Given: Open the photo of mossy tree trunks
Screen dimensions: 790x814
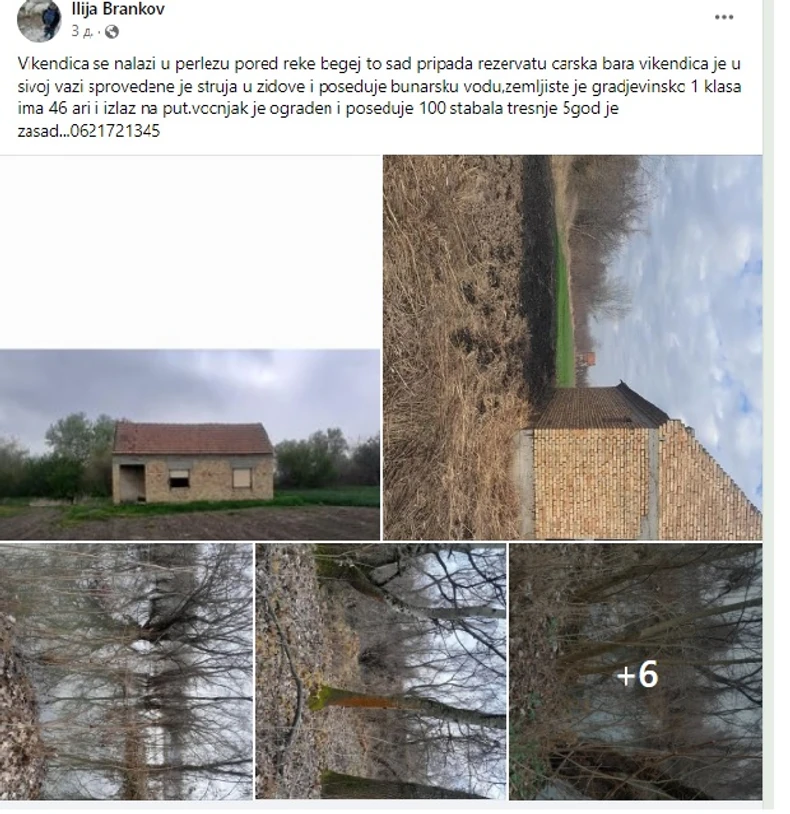Looking at the screenshot, I should (380, 671).
